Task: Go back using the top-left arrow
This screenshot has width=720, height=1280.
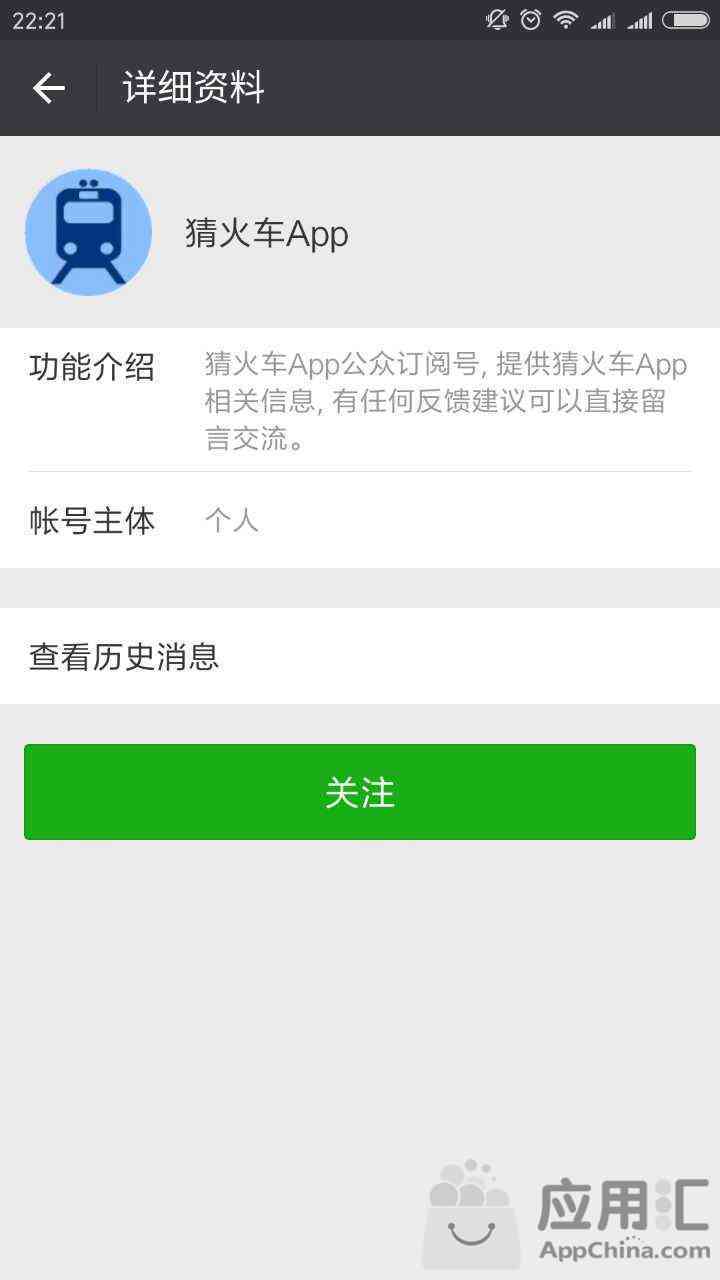Action: (48, 88)
